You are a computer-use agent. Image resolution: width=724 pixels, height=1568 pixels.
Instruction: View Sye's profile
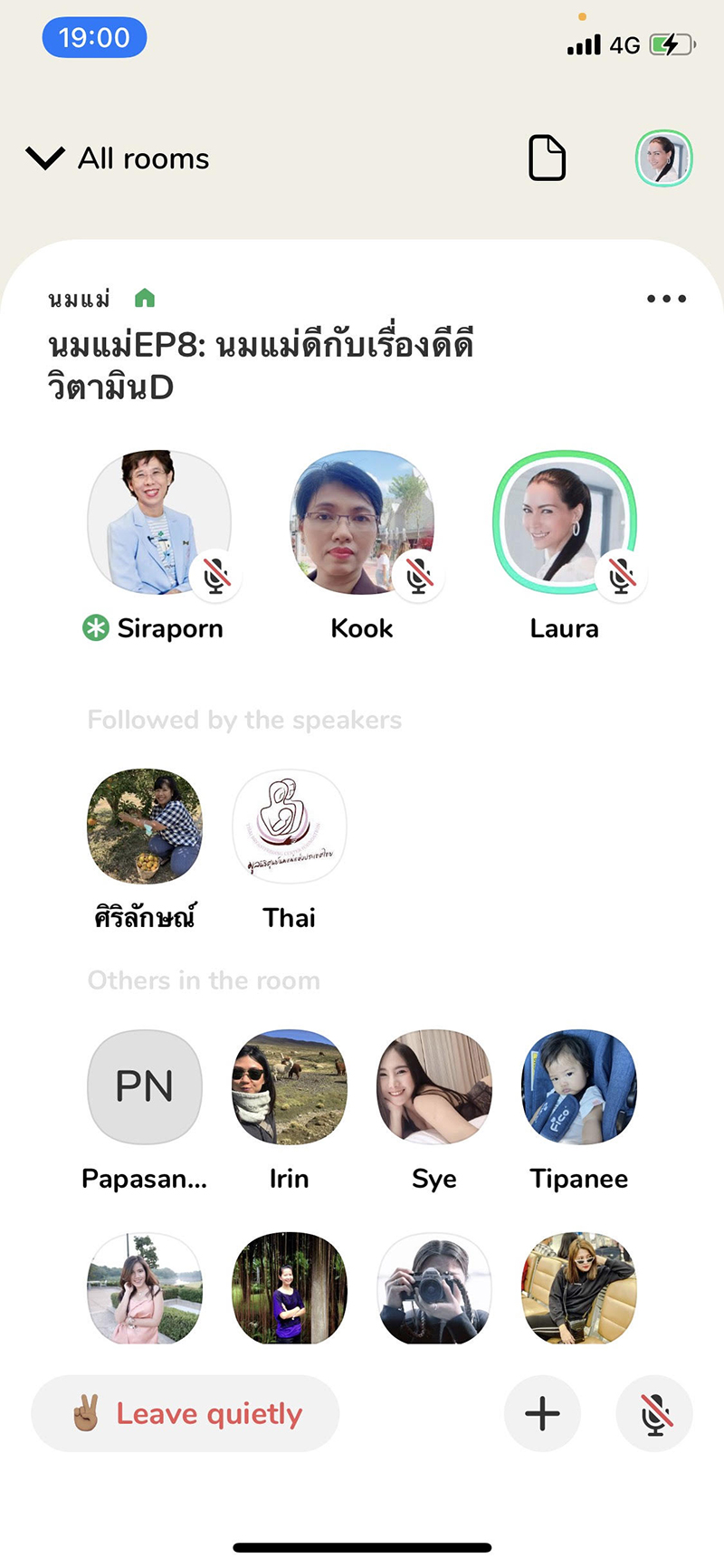[434, 1086]
